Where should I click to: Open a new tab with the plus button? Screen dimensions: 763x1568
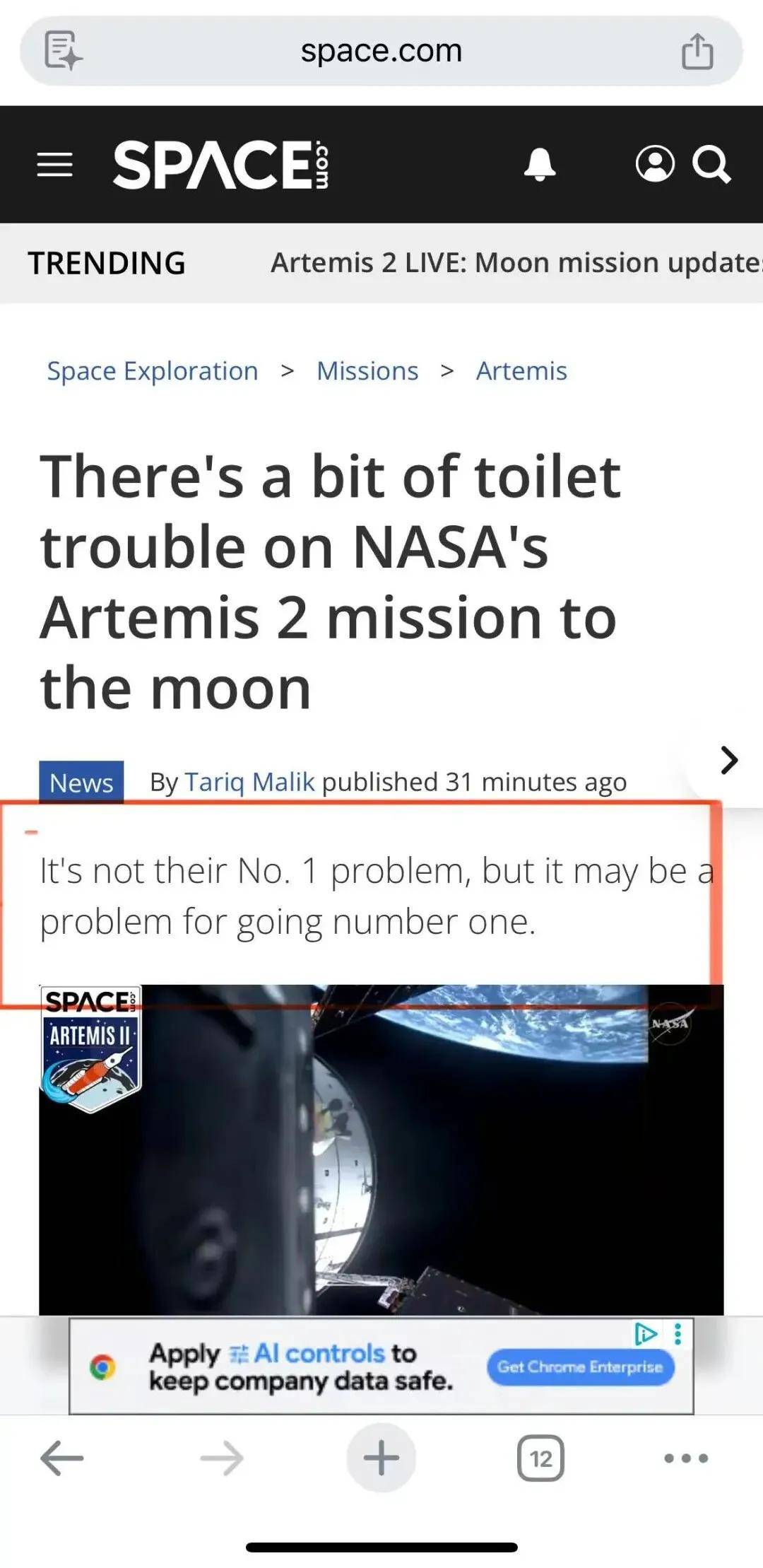381,1458
